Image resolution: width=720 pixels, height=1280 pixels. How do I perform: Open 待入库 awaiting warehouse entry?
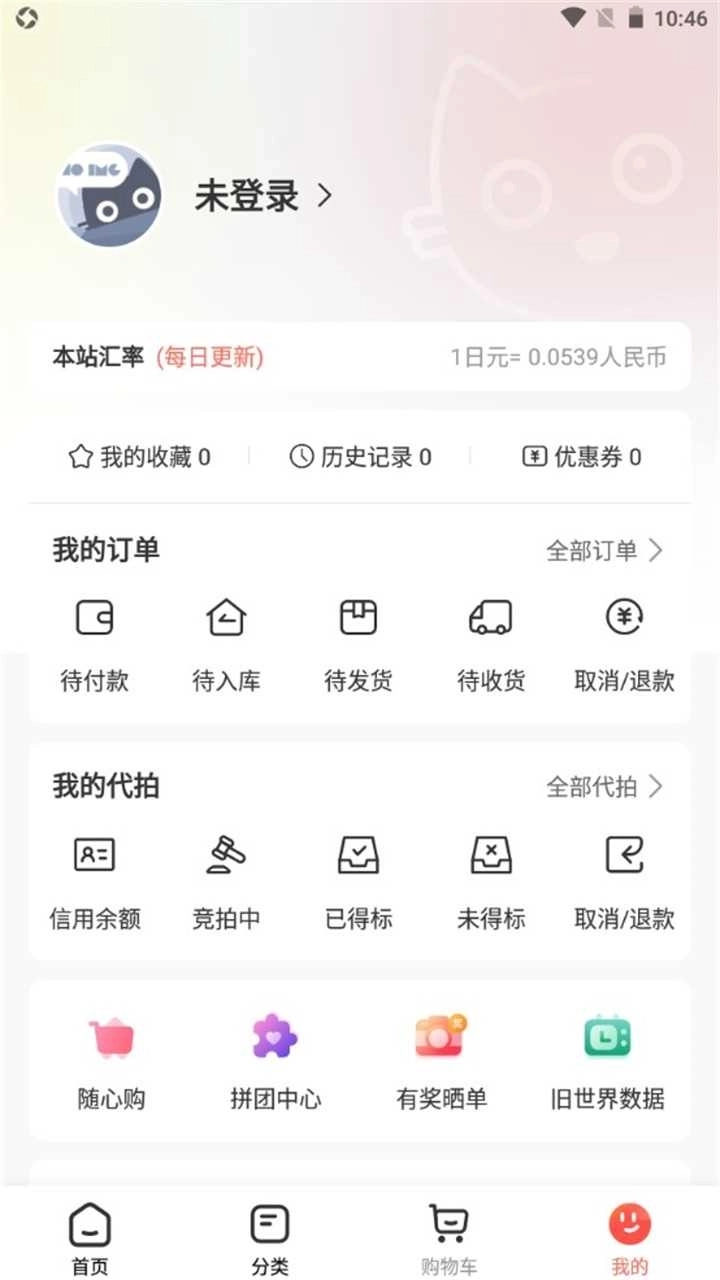[x=226, y=640]
